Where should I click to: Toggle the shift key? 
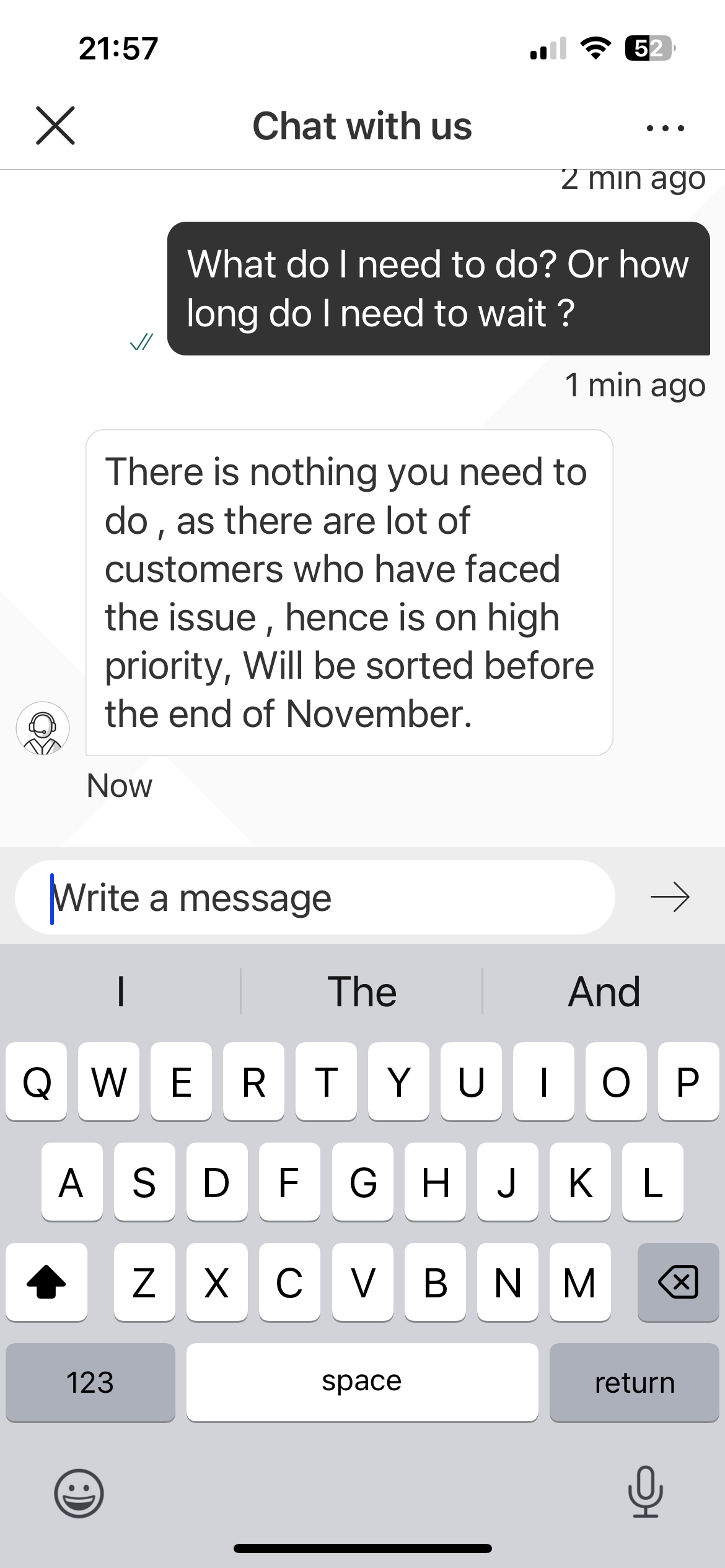pyautogui.click(x=46, y=1282)
